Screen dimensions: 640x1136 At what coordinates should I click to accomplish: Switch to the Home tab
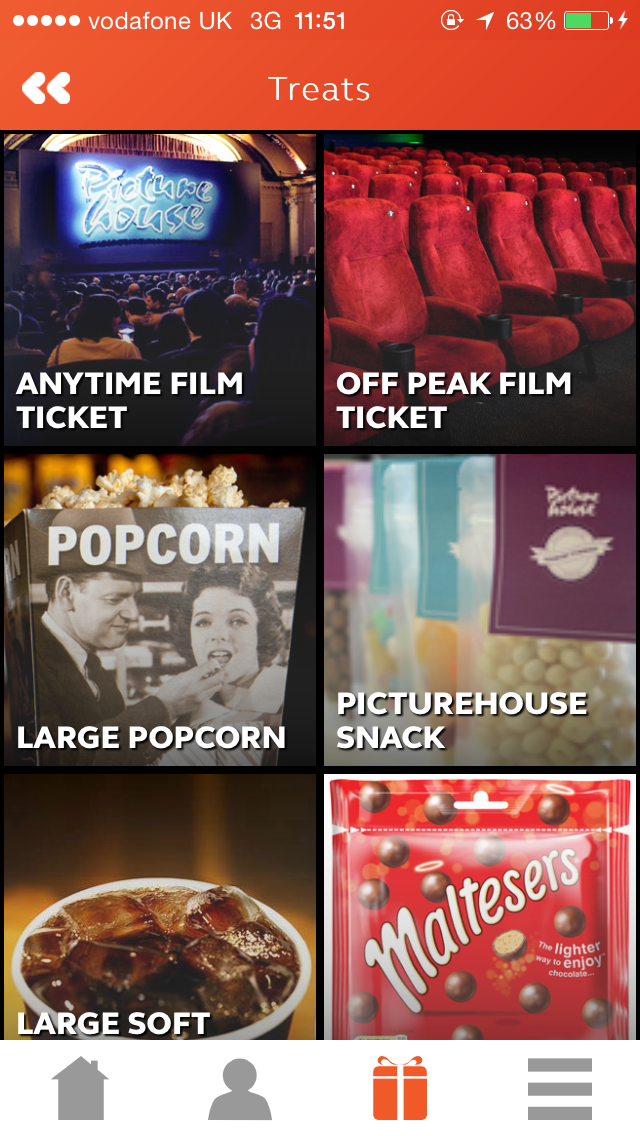pos(80,1088)
